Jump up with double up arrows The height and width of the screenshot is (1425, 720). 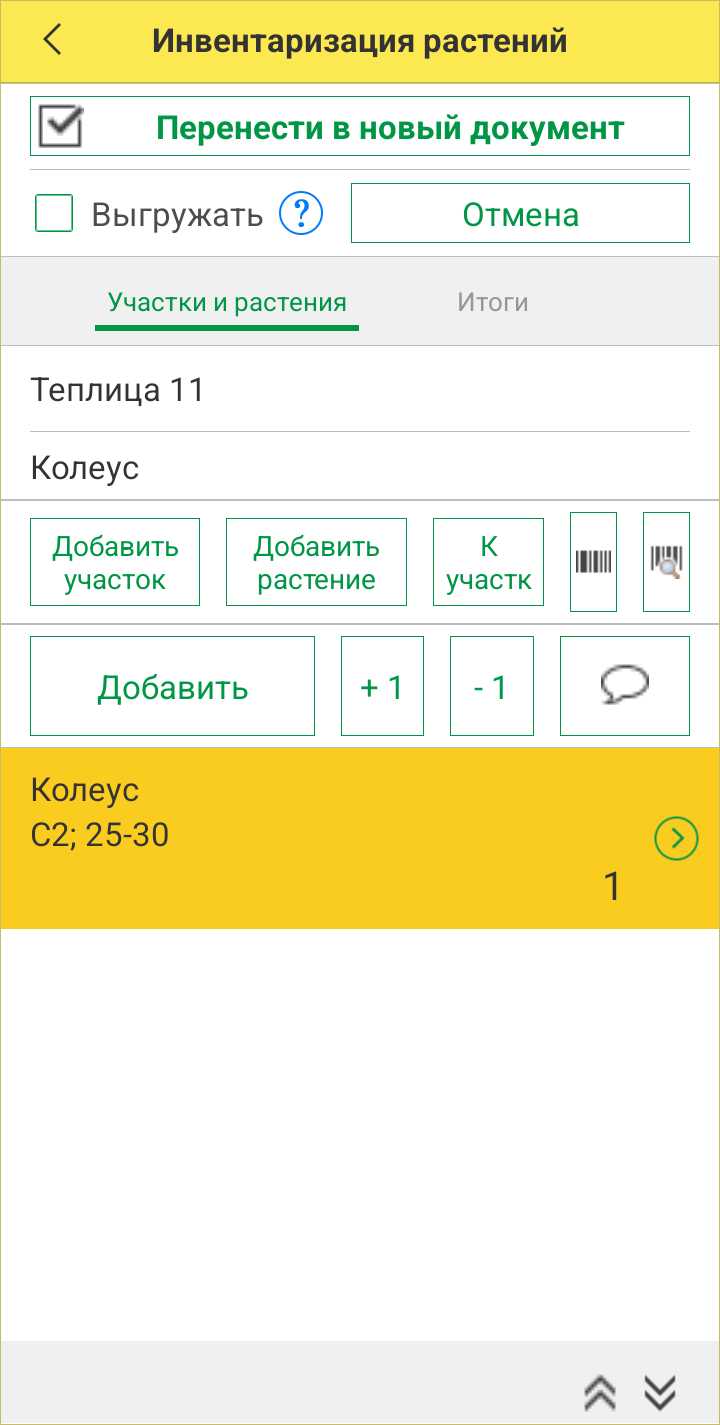[600, 1391]
